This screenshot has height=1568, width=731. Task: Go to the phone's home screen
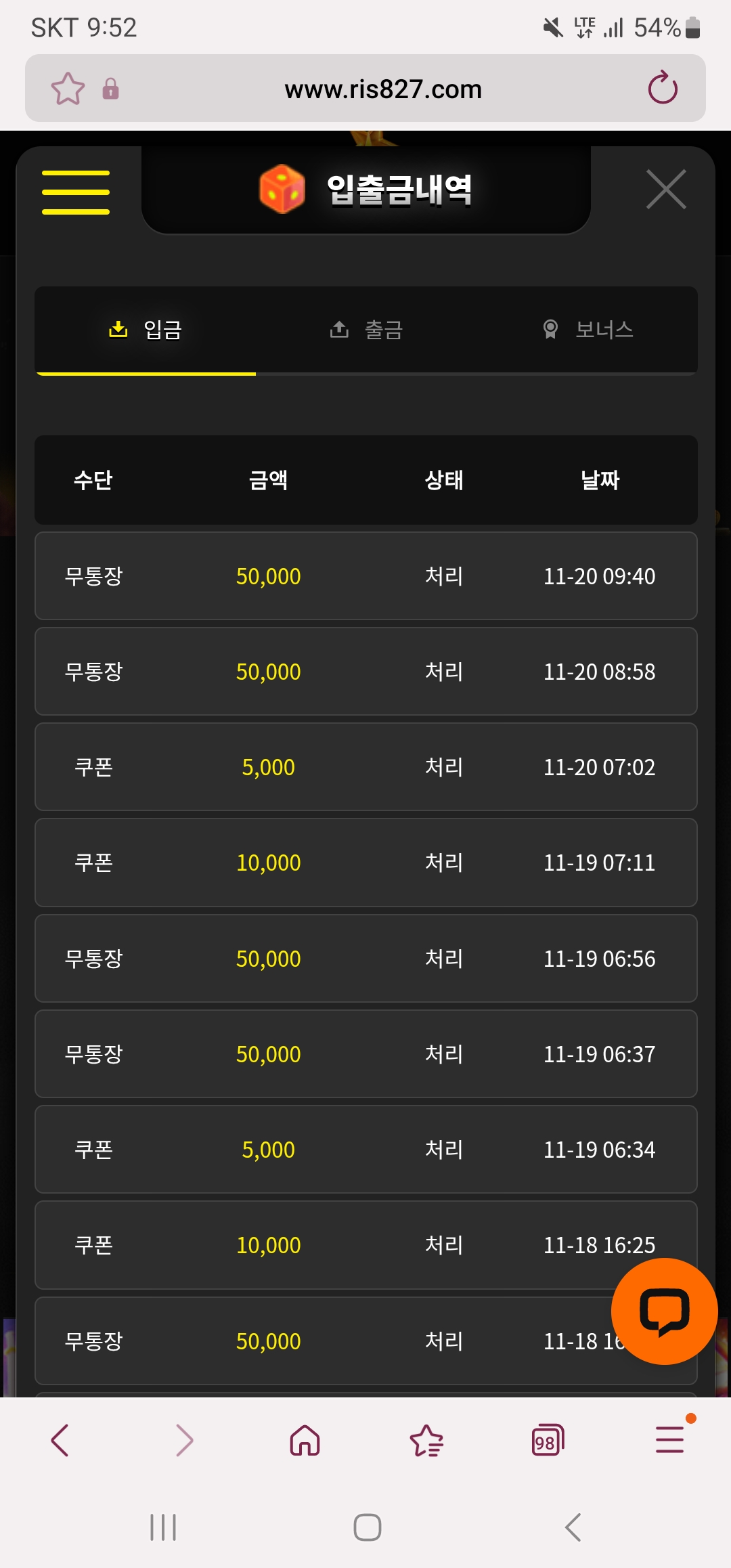coord(367,1527)
